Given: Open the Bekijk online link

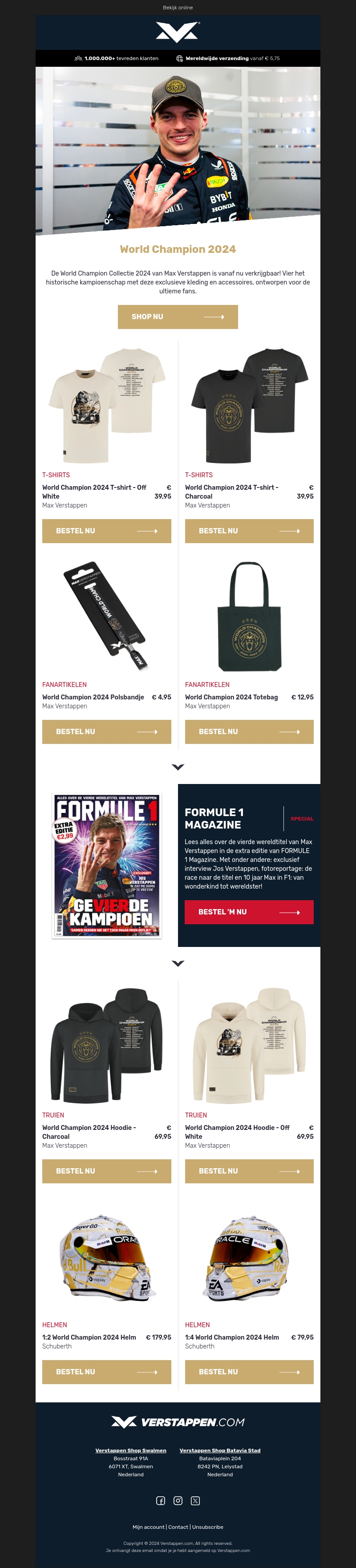Looking at the screenshot, I should point(178,8).
